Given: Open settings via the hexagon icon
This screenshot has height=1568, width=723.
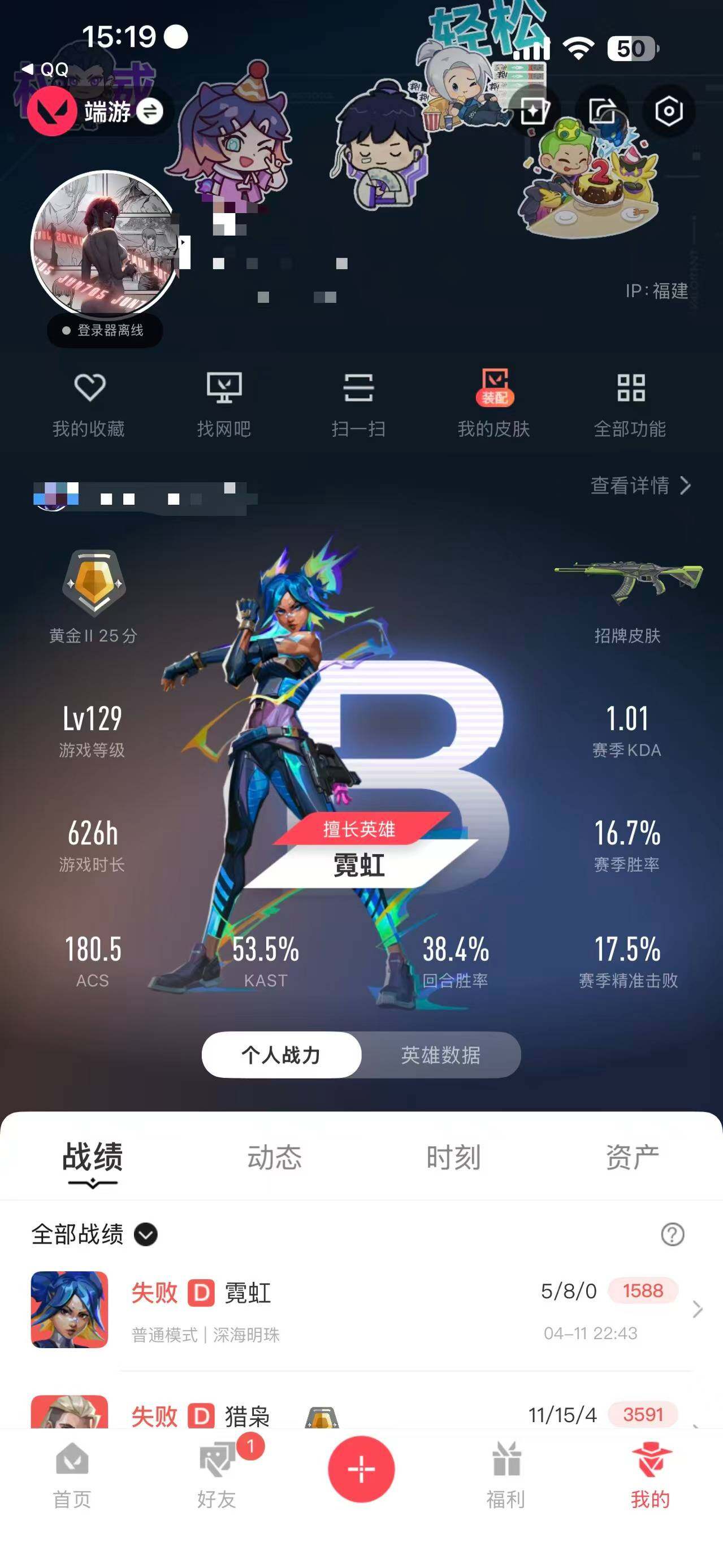Looking at the screenshot, I should pyautogui.click(x=668, y=110).
